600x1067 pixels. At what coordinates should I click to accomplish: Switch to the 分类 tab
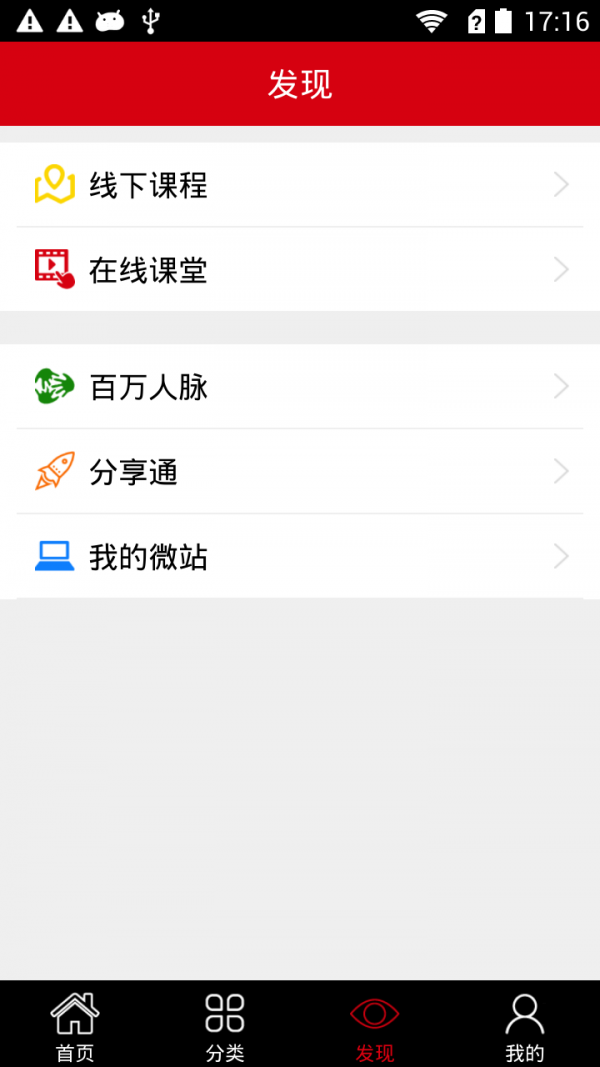click(225, 1026)
